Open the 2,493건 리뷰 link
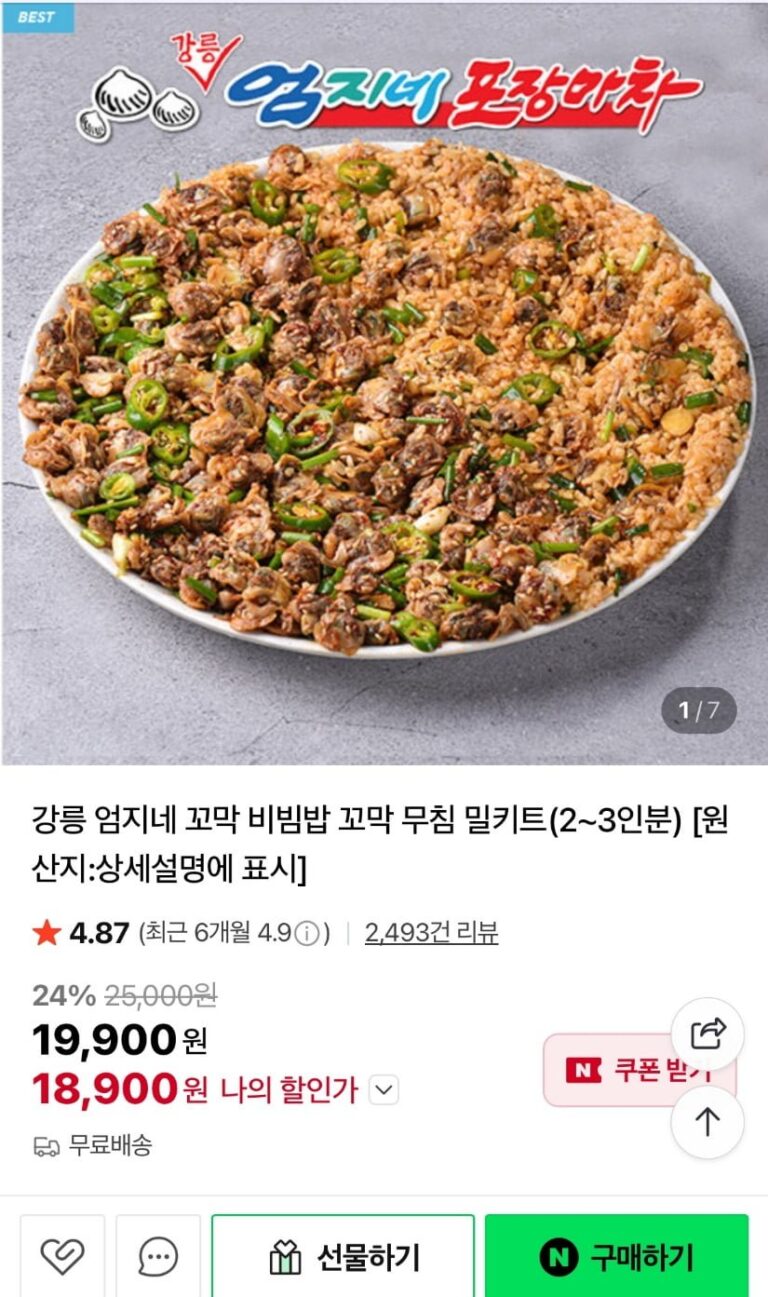Viewport: 768px width, 1297px height. (431, 933)
